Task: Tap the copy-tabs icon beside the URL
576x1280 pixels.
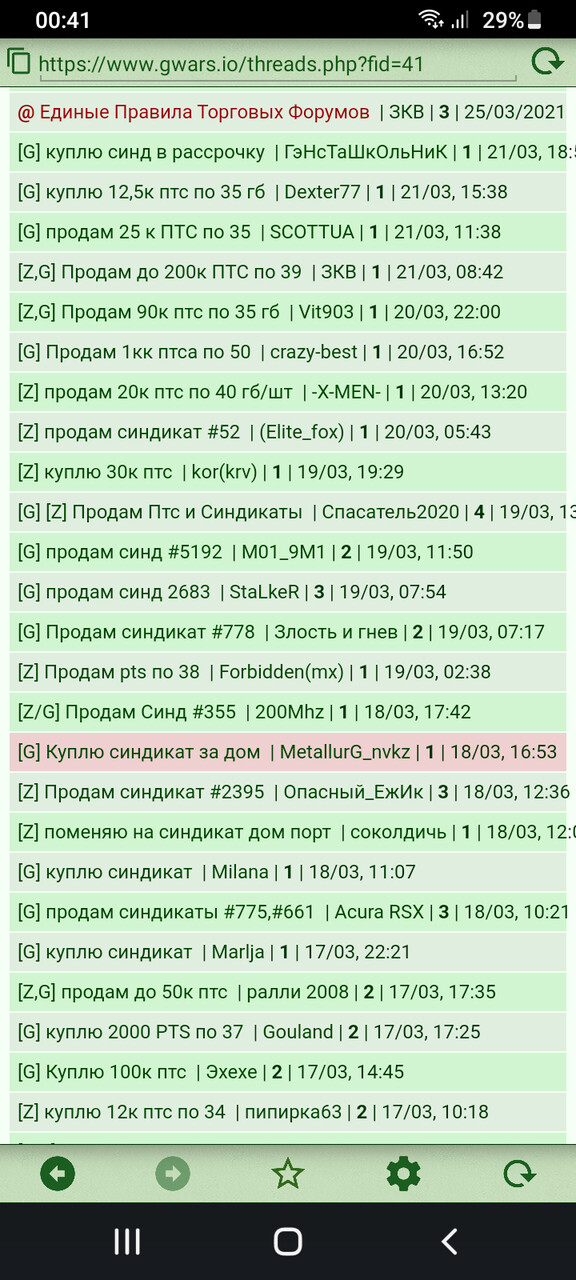Action: (19, 62)
